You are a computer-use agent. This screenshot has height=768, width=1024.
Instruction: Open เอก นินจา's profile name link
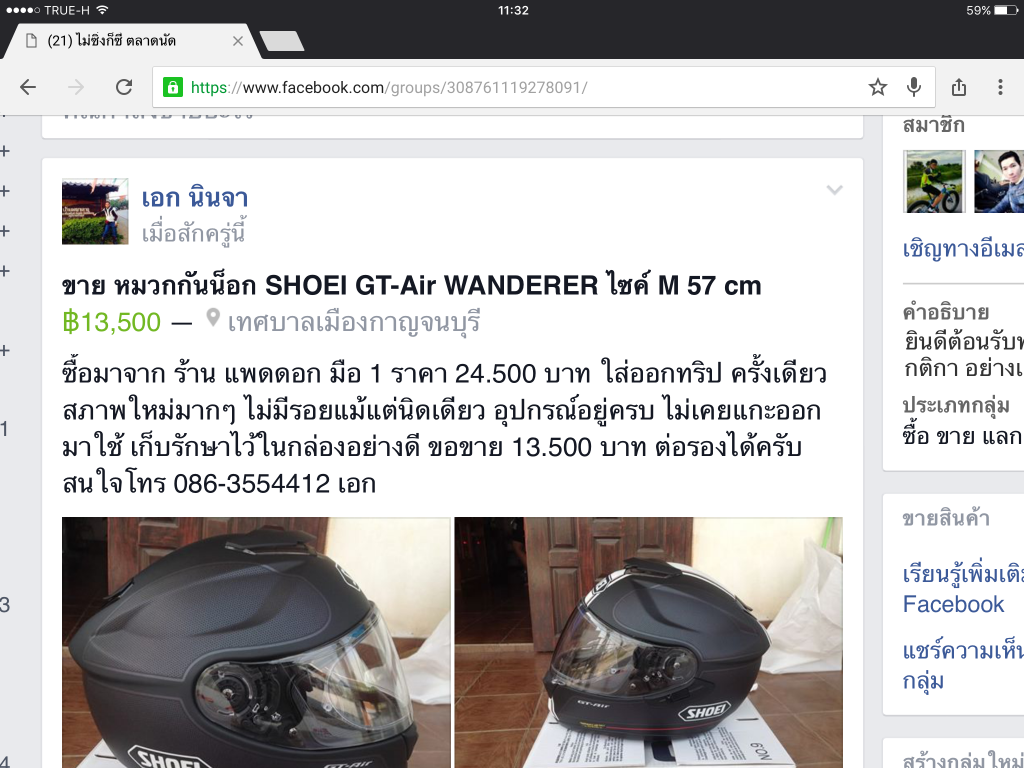pyautogui.click(x=194, y=198)
